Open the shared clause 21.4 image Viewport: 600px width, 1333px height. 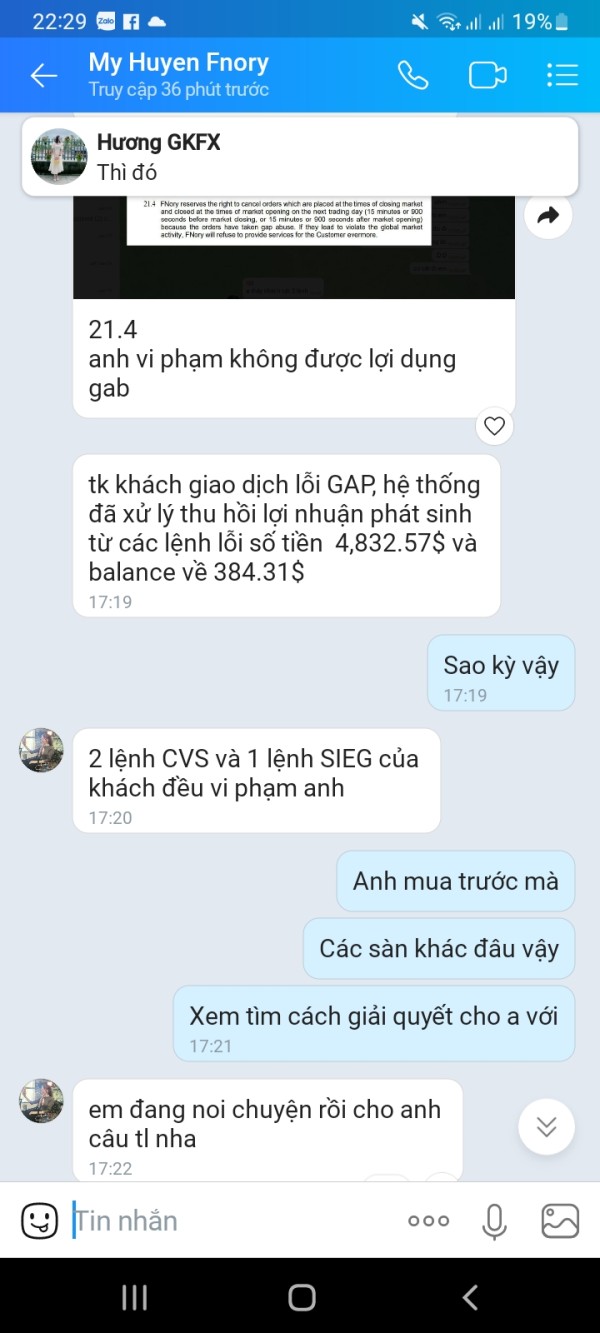(x=294, y=246)
